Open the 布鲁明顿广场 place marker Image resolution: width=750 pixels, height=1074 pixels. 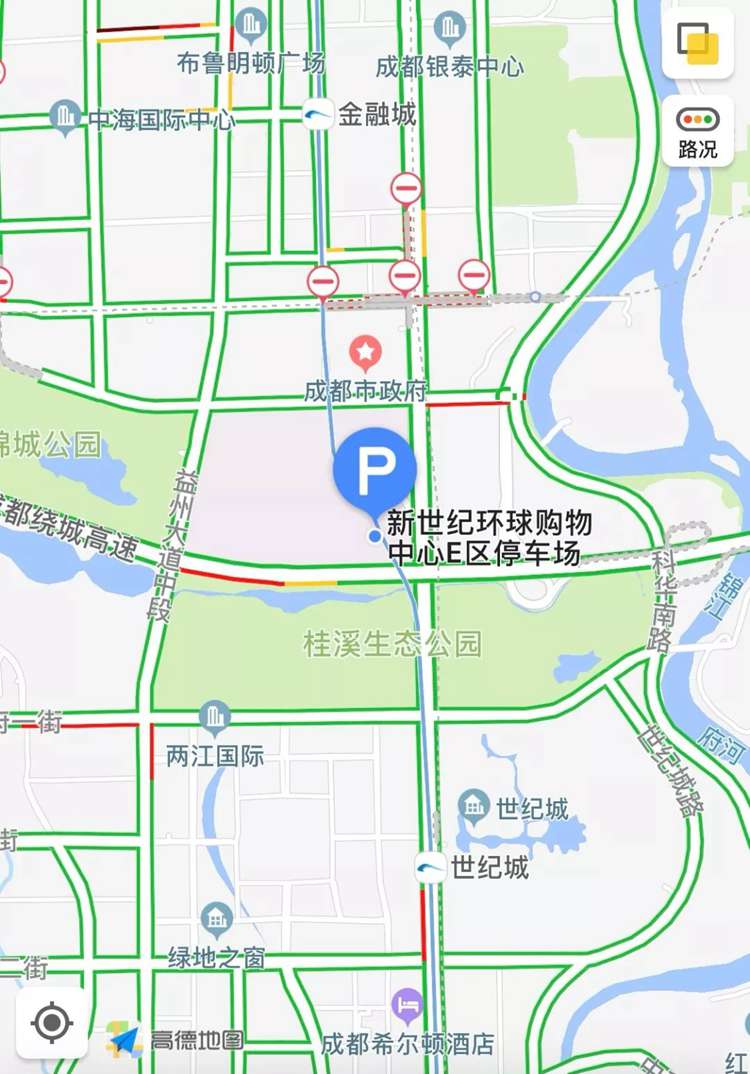[x=251, y=21]
